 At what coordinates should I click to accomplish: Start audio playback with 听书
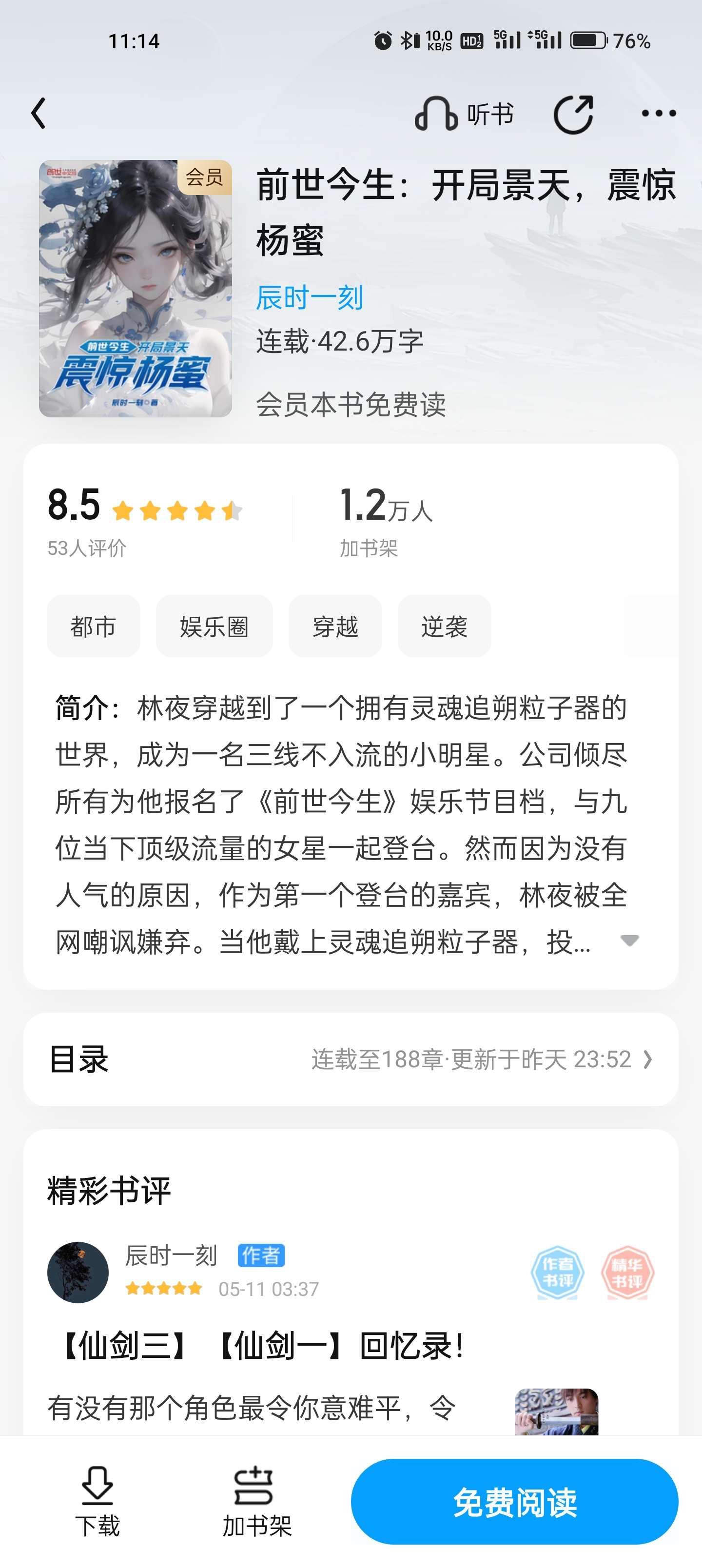pyautogui.click(x=464, y=114)
